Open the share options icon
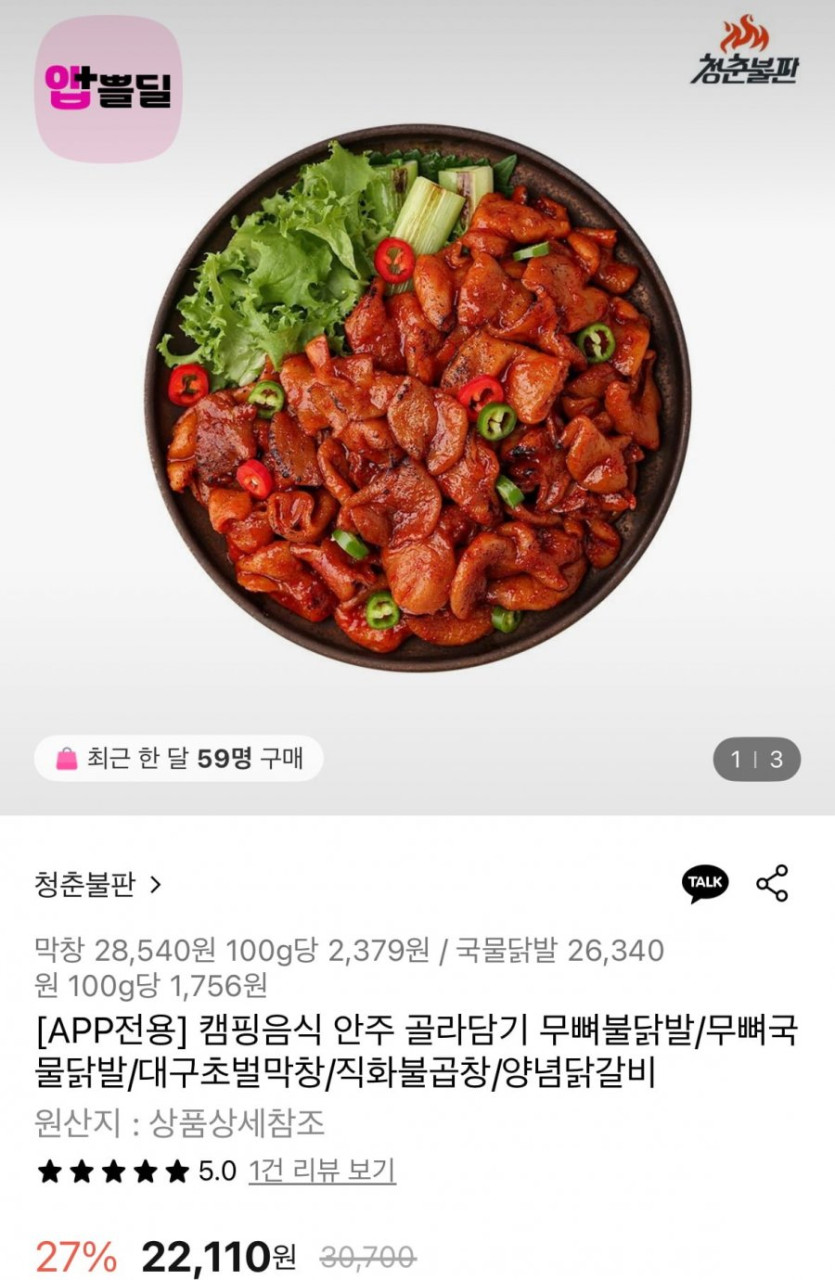Screen dimensions: 835x1280 (x=772, y=883)
